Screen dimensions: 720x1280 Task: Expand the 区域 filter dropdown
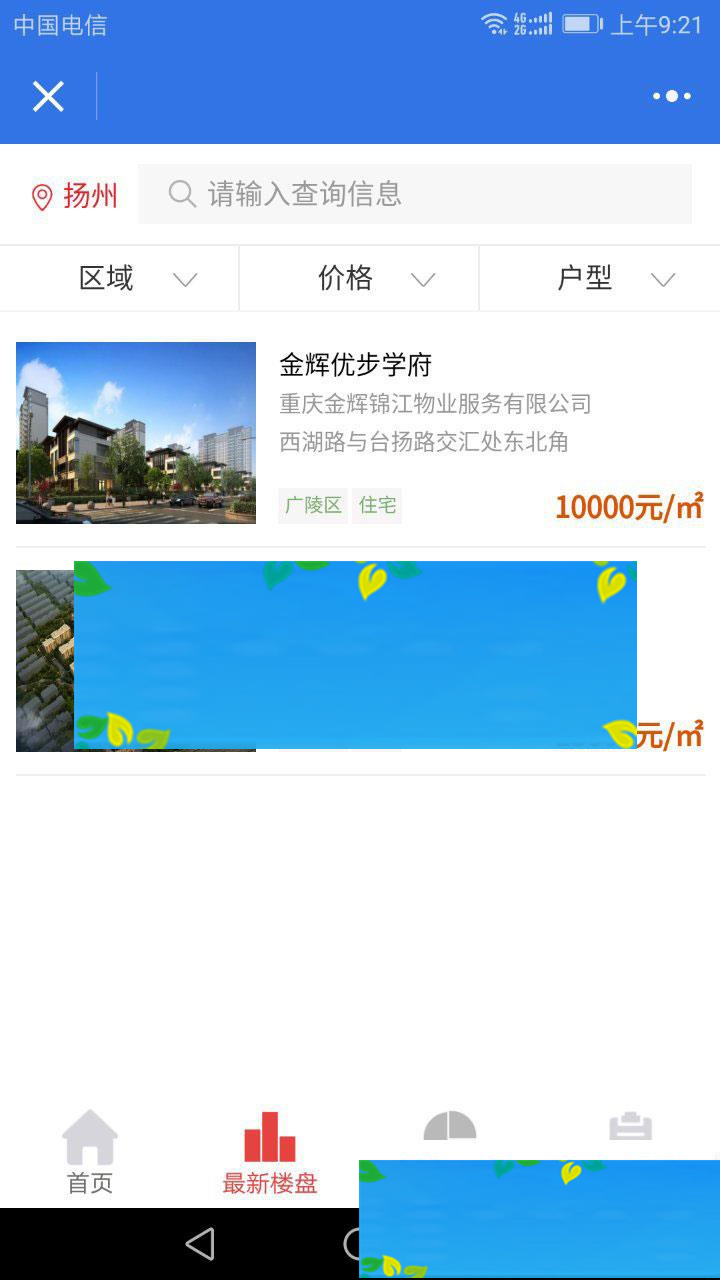pos(120,278)
